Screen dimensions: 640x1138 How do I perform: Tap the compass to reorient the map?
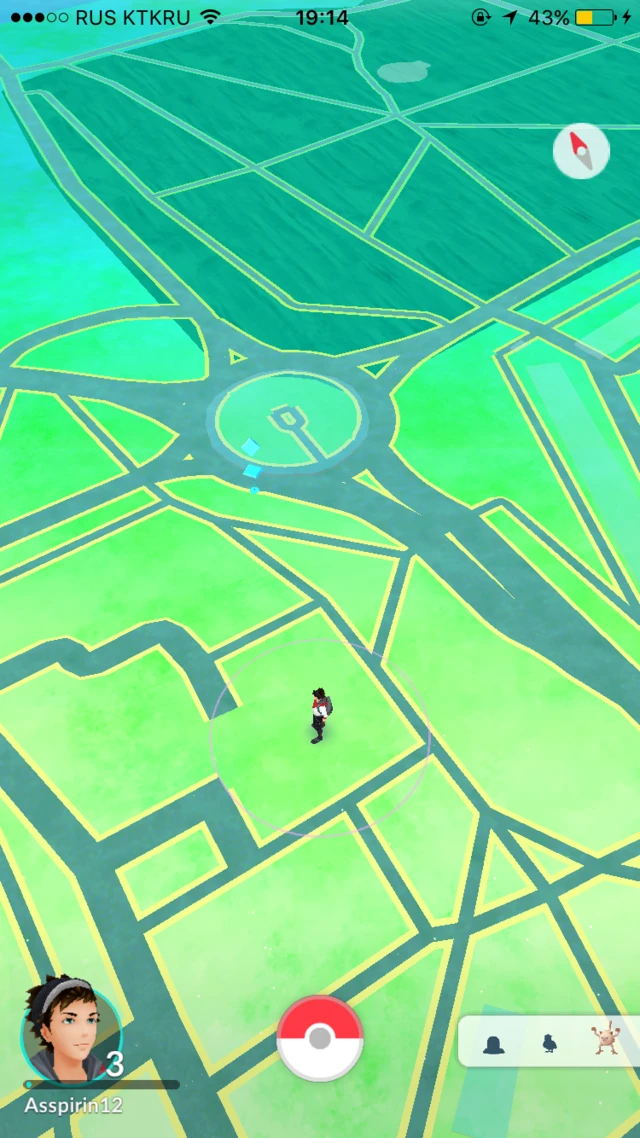pyautogui.click(x=581, y=154)
